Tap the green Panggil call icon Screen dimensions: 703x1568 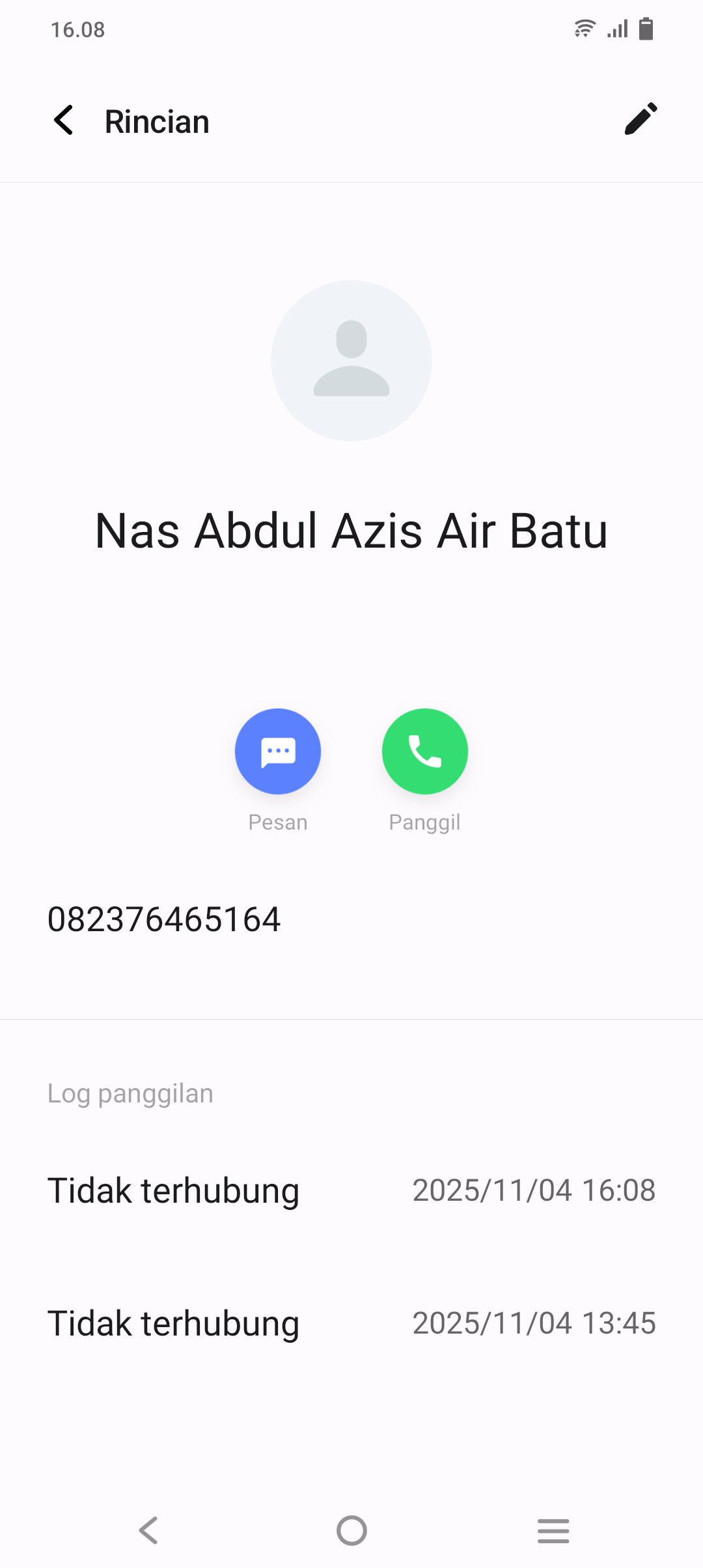424,751
